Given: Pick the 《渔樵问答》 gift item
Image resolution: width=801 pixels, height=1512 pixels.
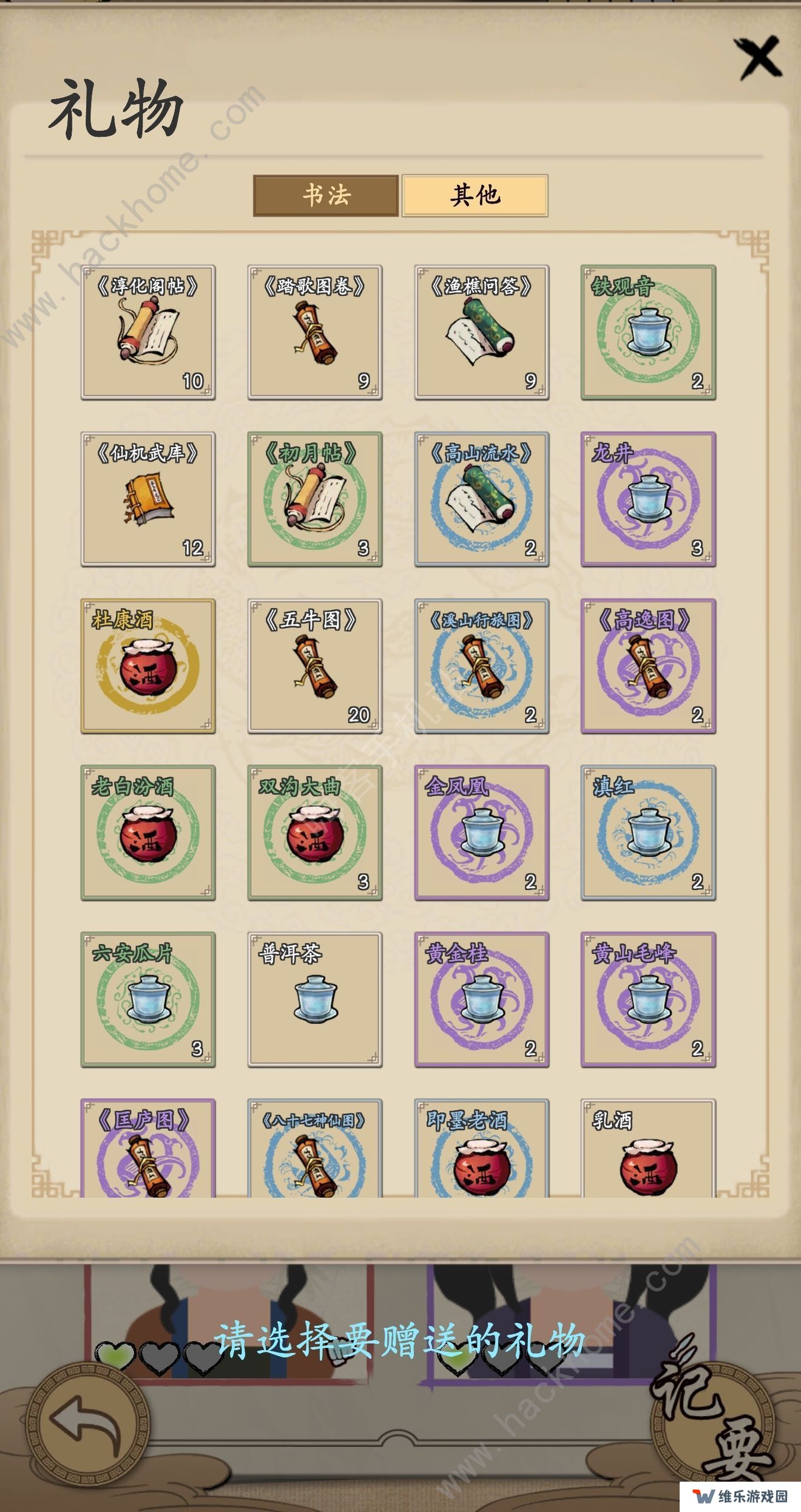Looking at the screenshot, I should [481, 332].
